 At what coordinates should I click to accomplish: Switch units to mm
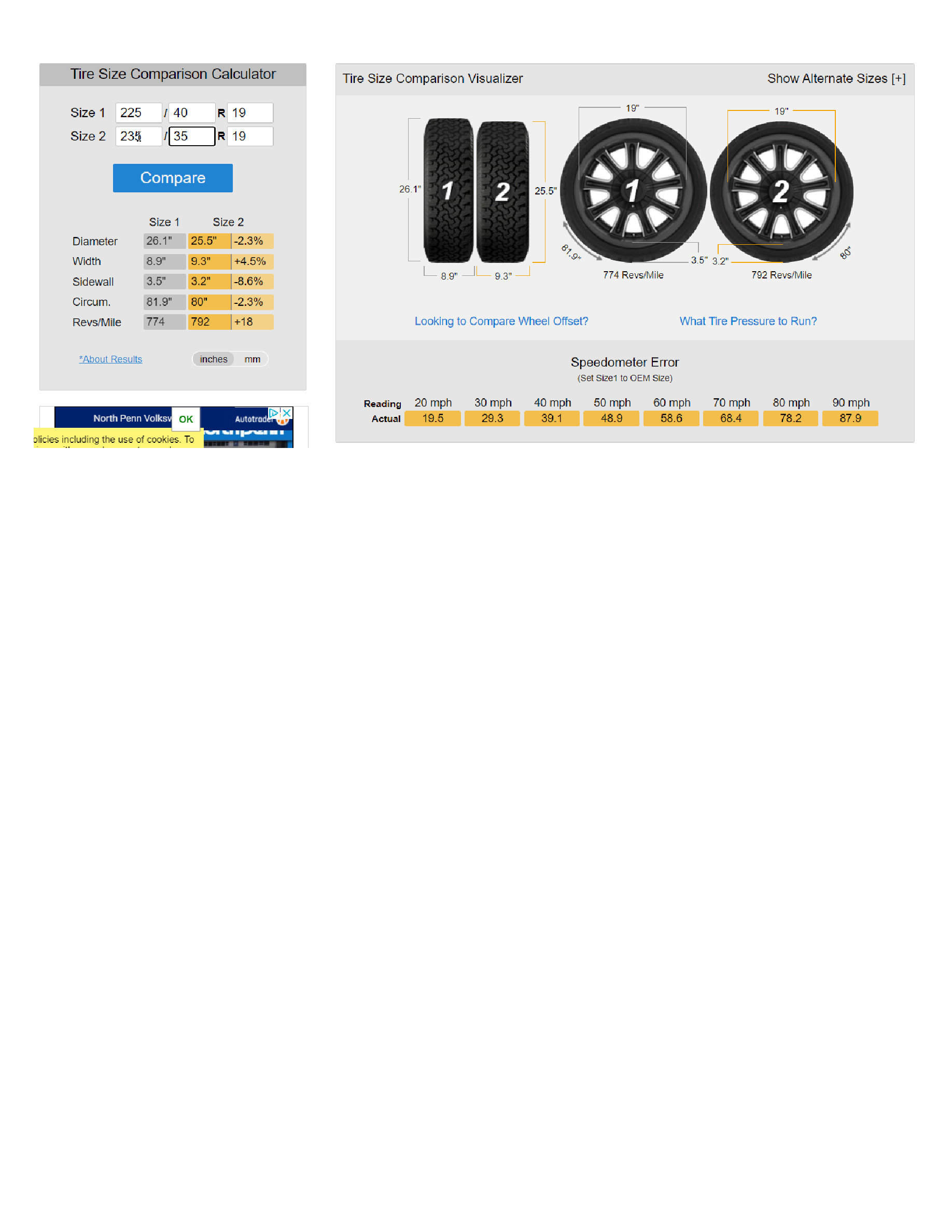click(252, 359)
